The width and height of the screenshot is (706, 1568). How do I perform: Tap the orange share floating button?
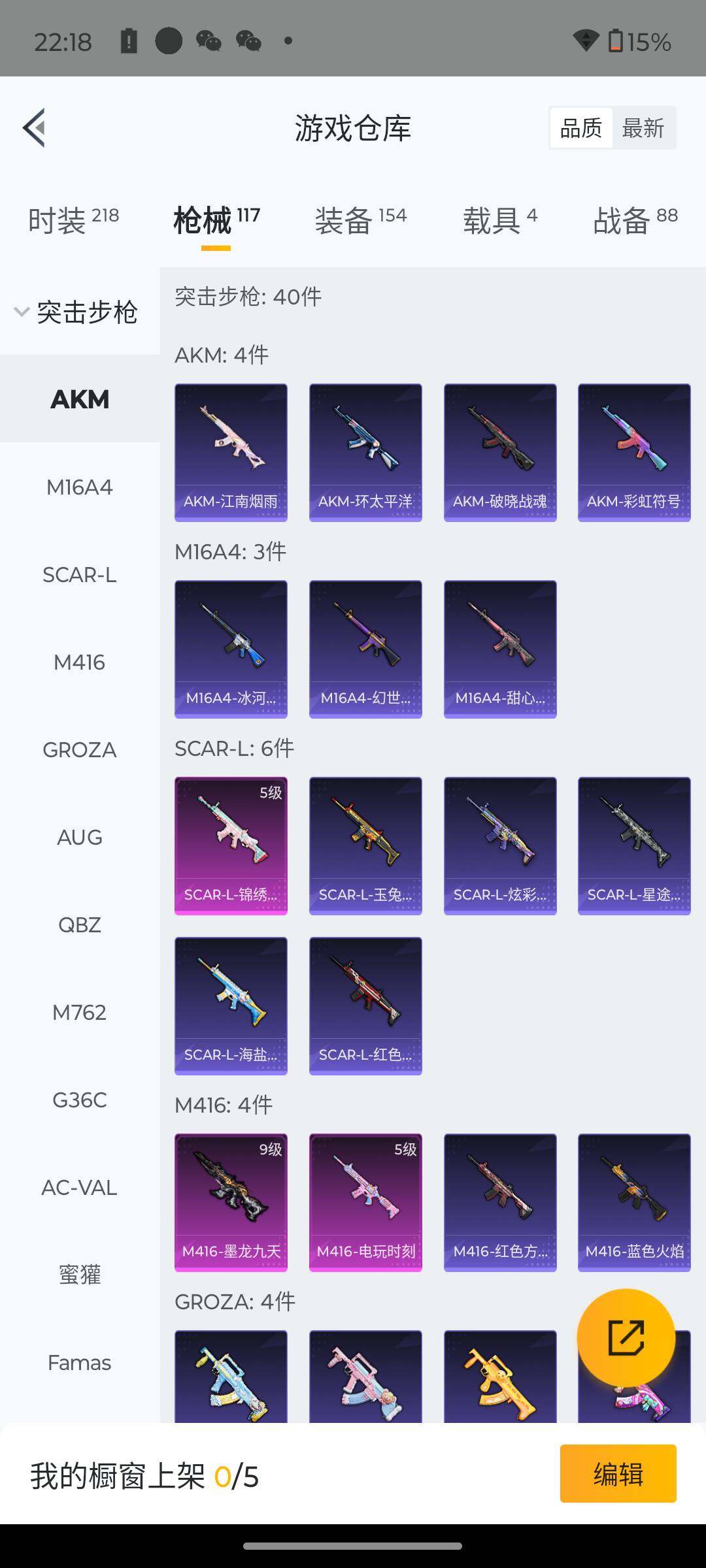626,1337
